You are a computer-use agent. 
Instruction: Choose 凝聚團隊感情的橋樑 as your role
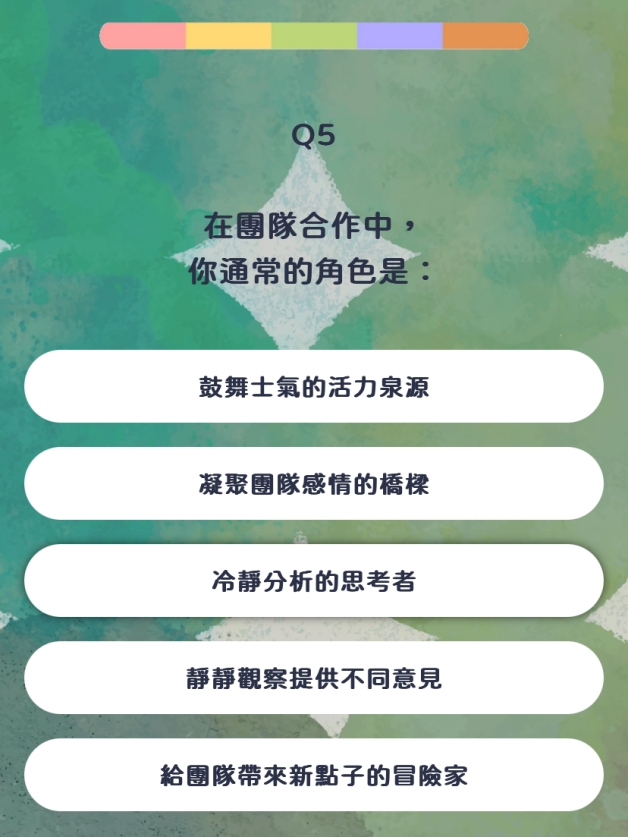click(314, 484)
